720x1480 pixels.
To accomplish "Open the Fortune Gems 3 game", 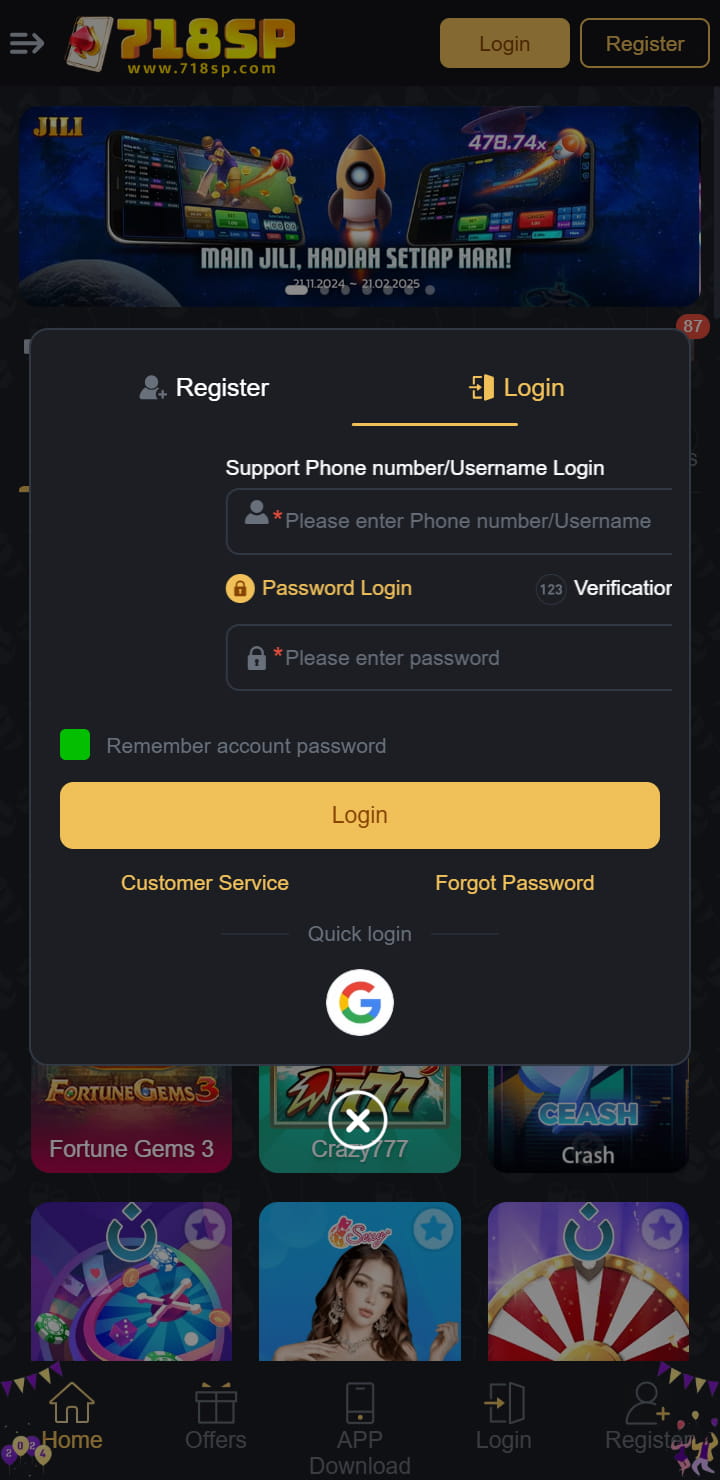I will click(131, 1118).
